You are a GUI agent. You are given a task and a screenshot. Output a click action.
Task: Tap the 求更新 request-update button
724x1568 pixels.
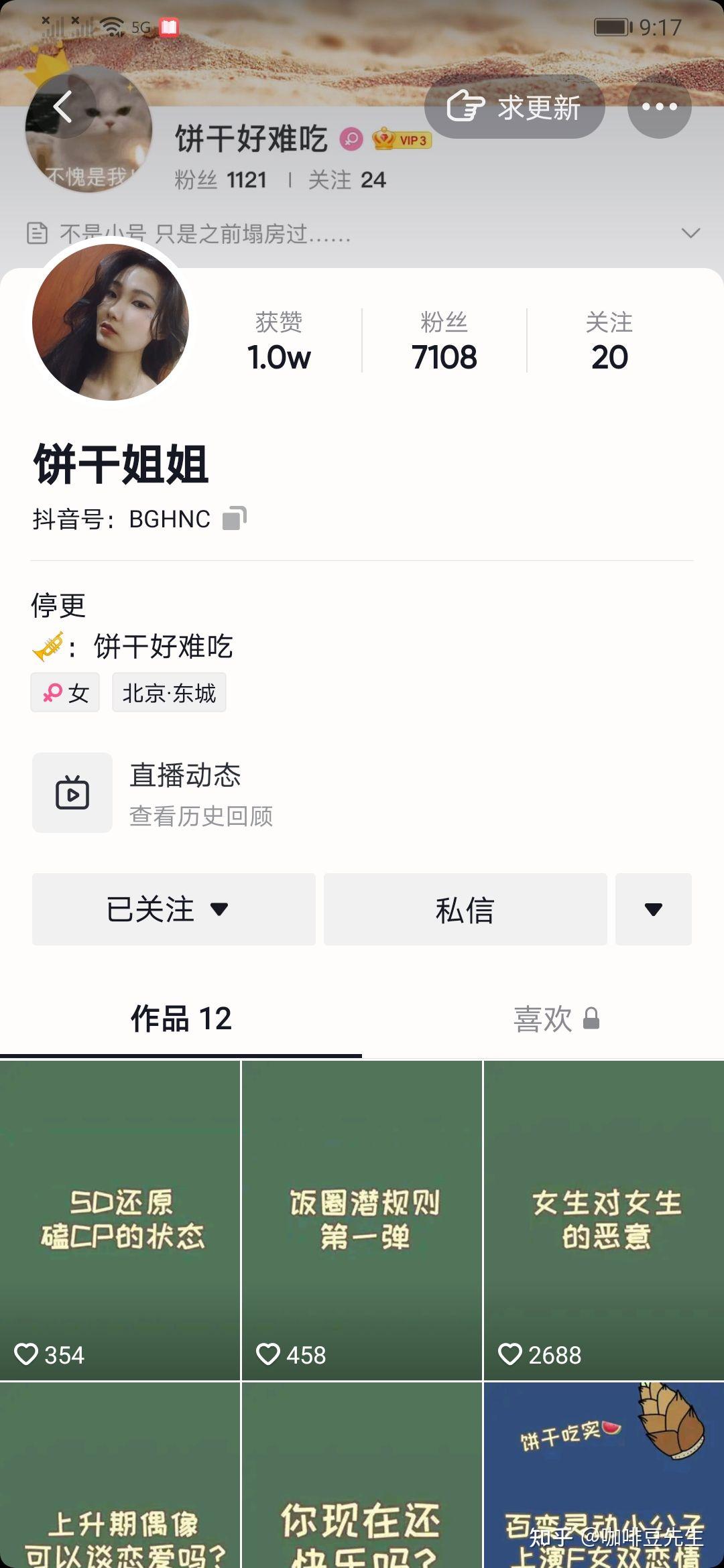515,107
